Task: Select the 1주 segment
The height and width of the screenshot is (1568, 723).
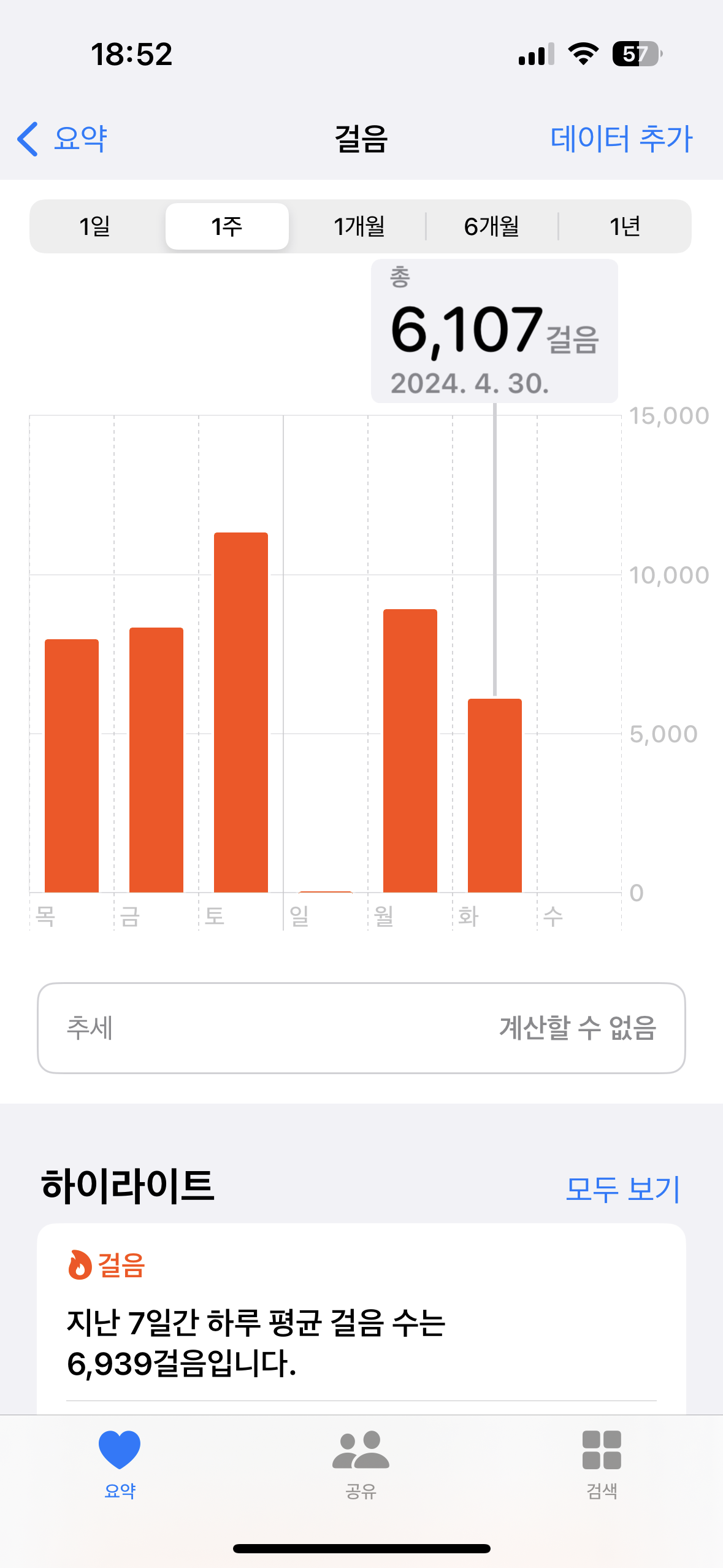Action: point(227,226)
